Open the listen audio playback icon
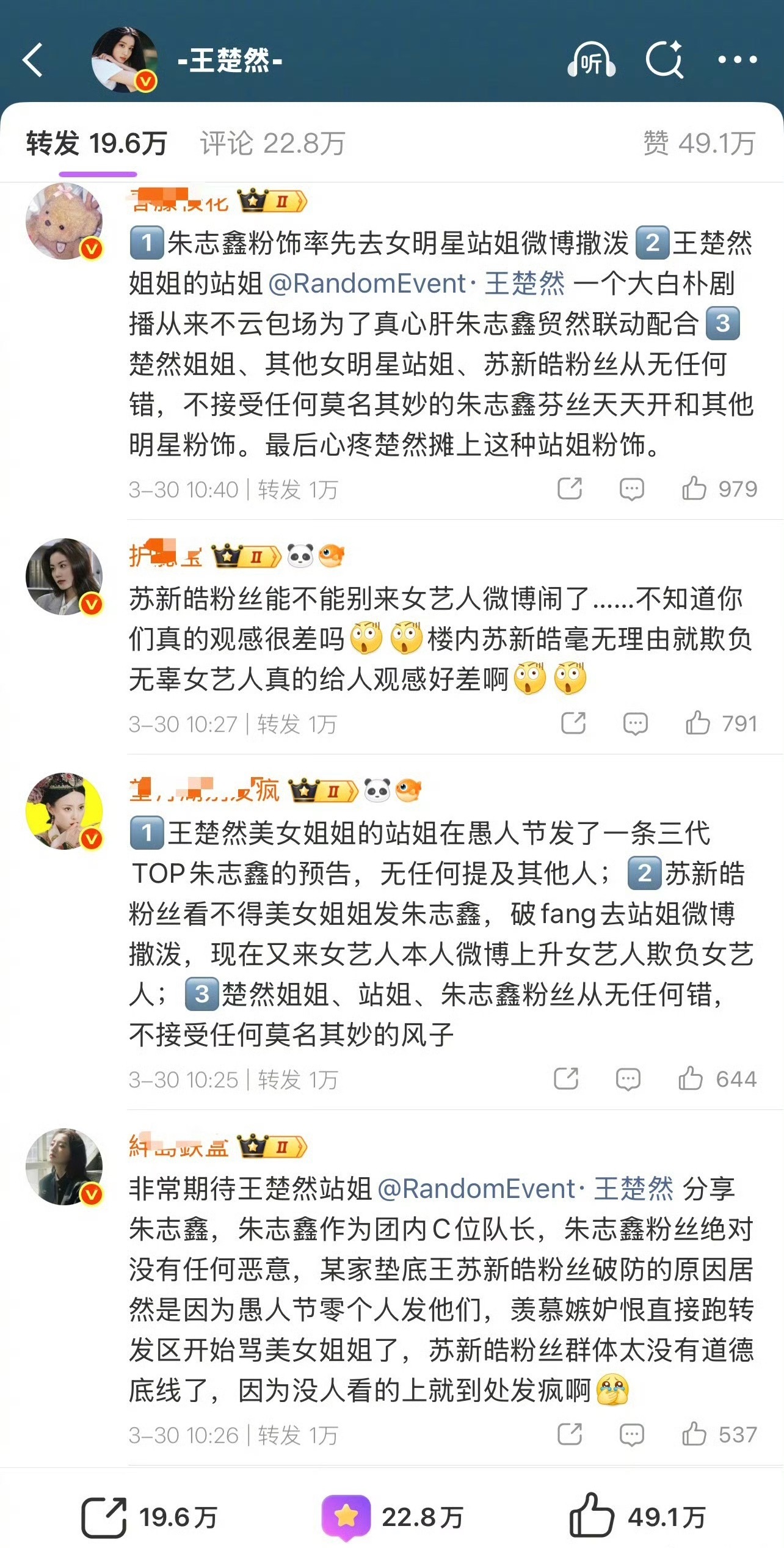 coord(591,61)
